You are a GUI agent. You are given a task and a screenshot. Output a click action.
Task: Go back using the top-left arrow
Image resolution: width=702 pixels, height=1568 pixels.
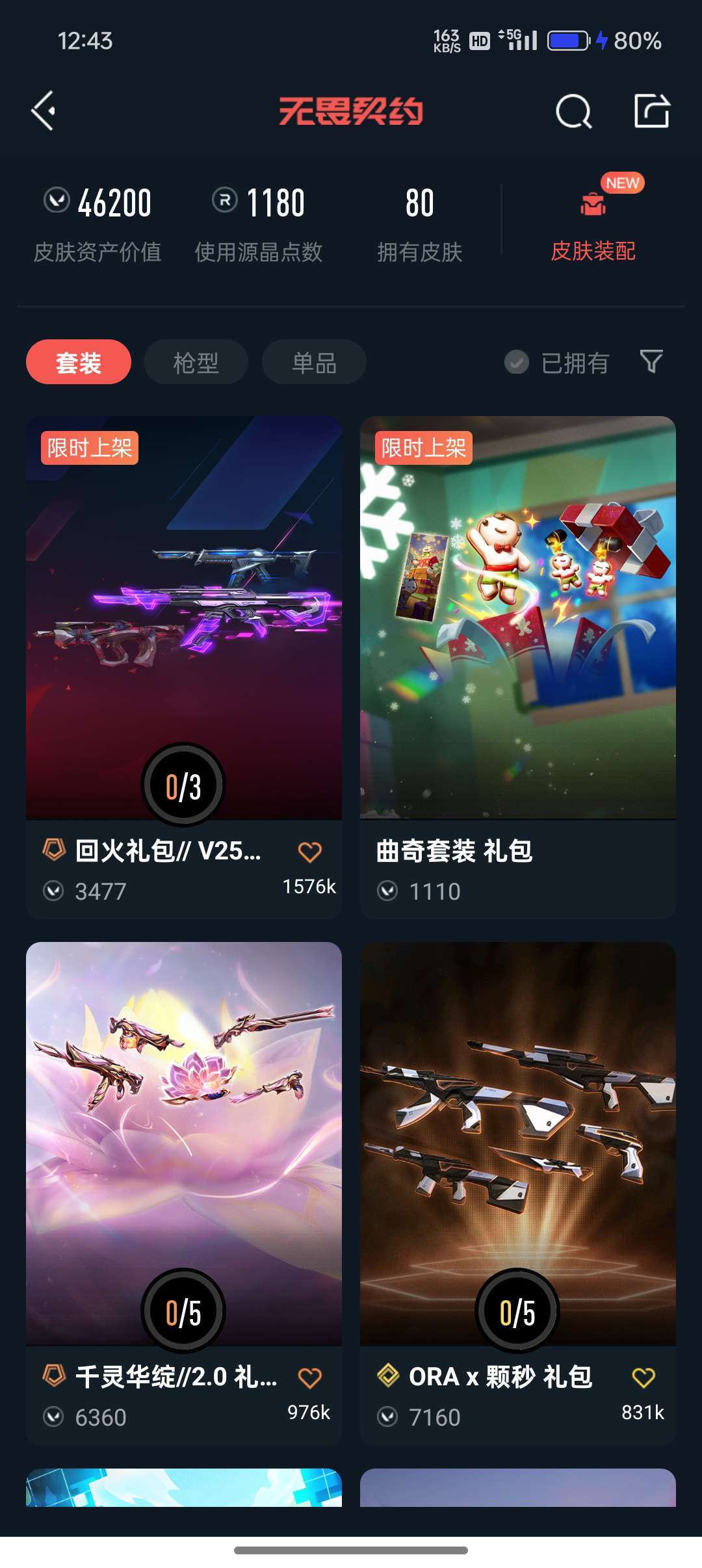click(x=44, y=111)
